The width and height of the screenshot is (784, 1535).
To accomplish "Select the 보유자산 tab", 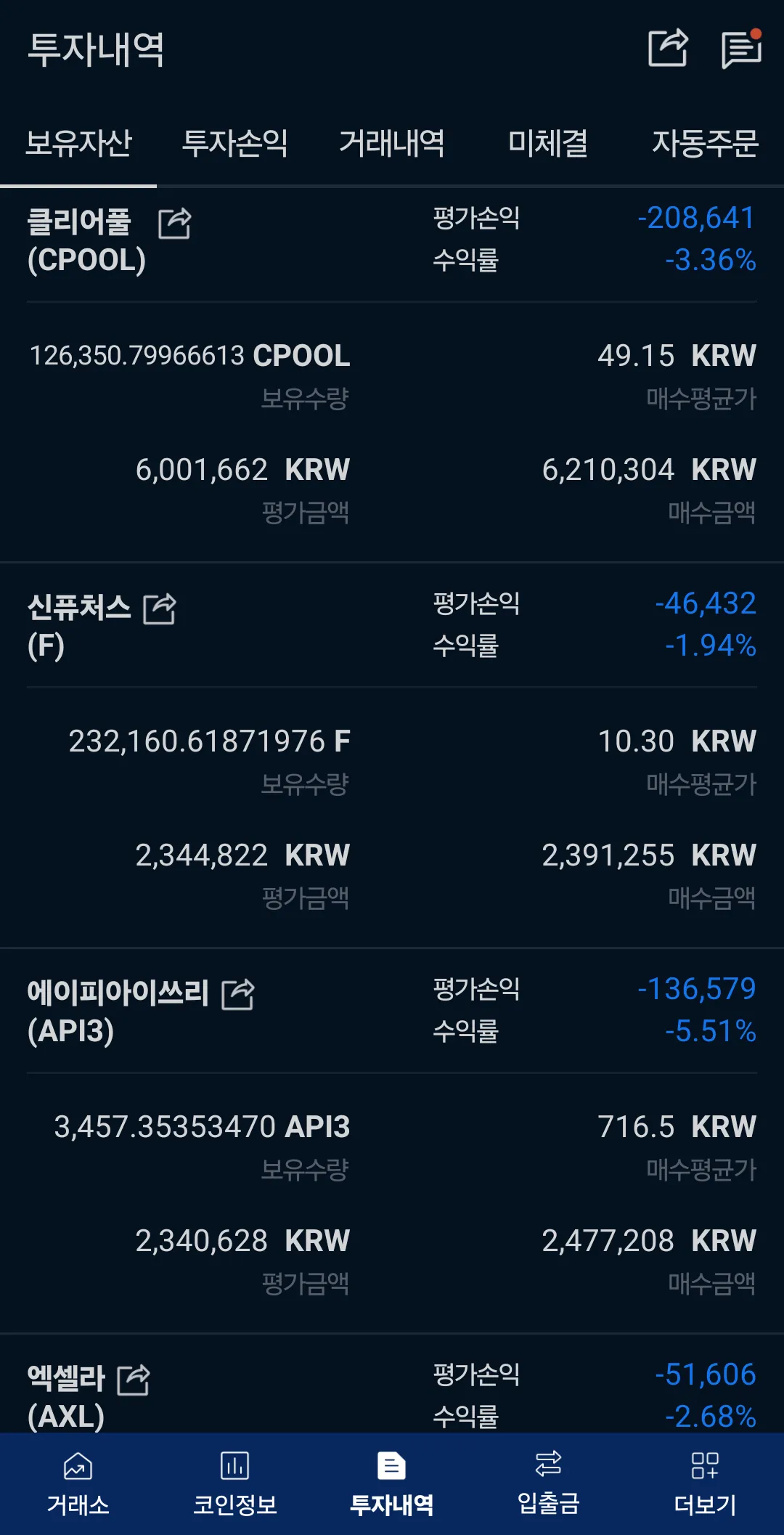I will 78,143.
